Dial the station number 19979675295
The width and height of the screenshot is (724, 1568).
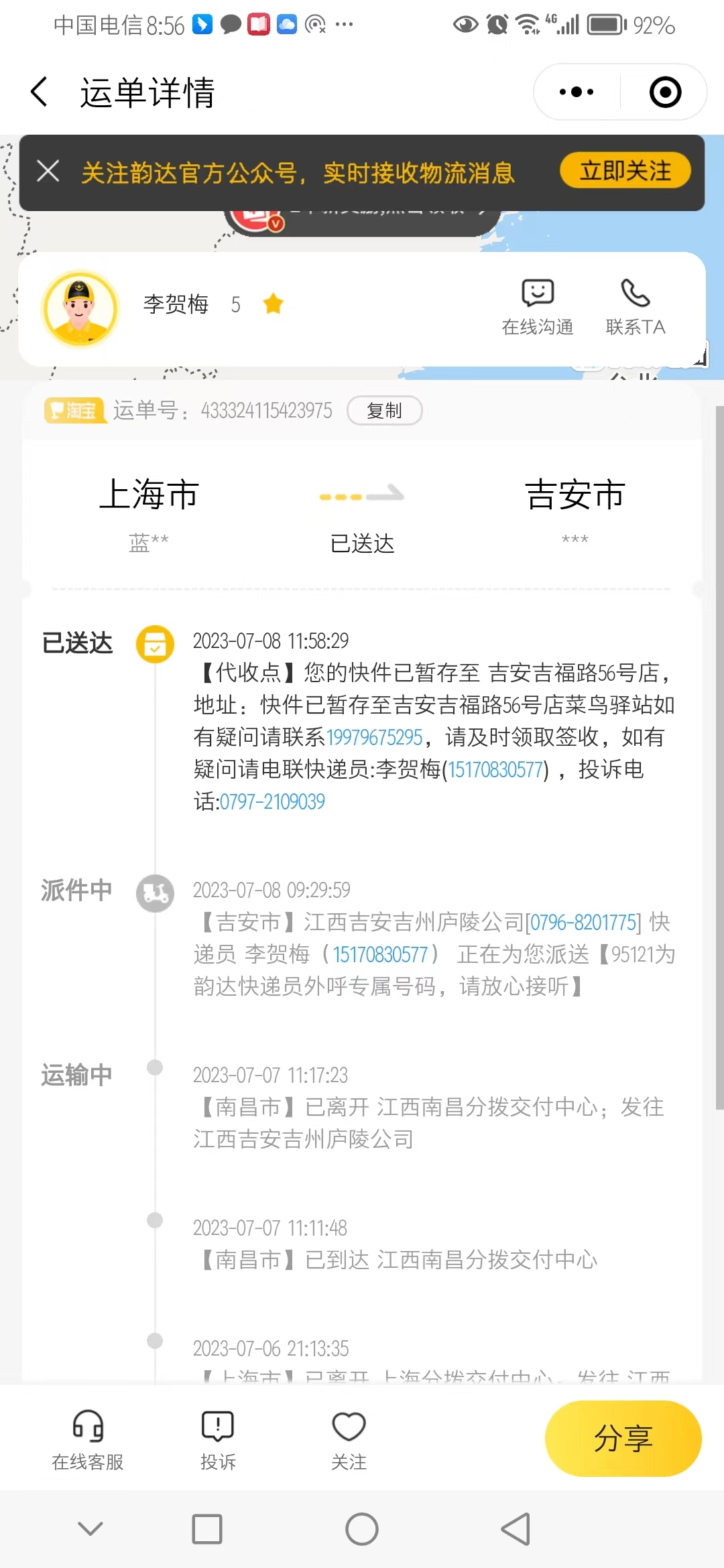point(374,738)
